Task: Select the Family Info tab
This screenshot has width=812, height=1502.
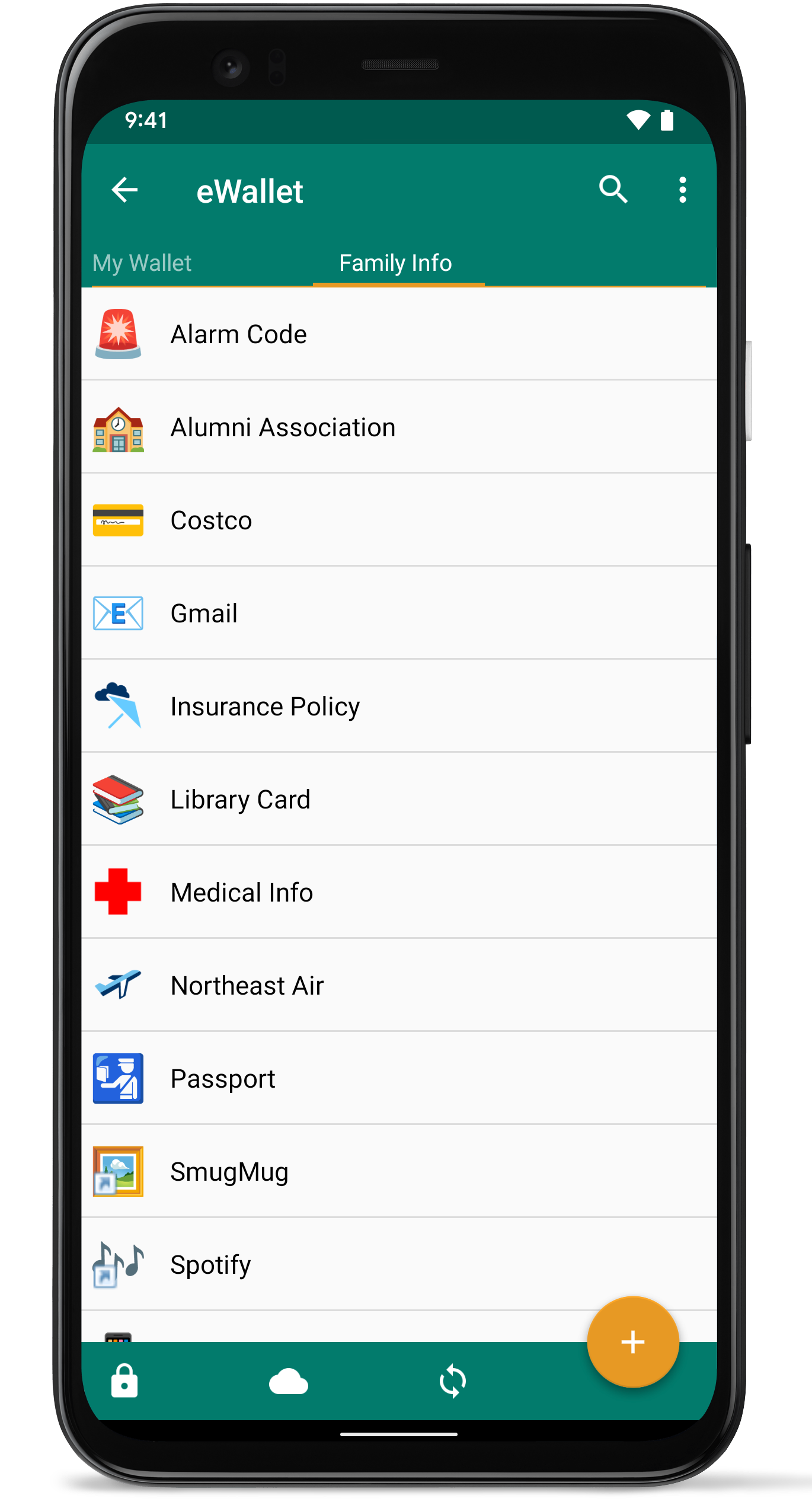Action: [395, 263]
